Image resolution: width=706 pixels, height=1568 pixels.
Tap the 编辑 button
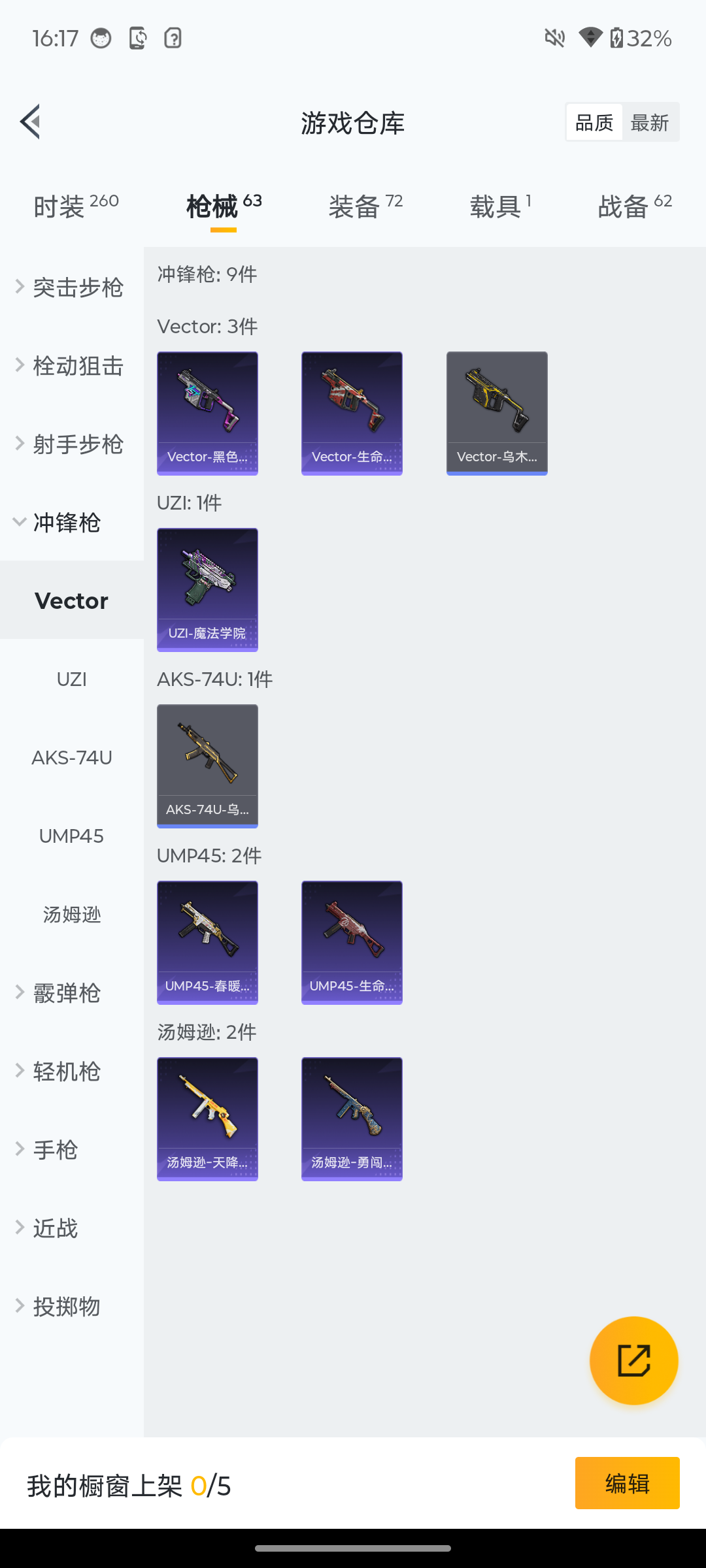tap(627, 1483)
